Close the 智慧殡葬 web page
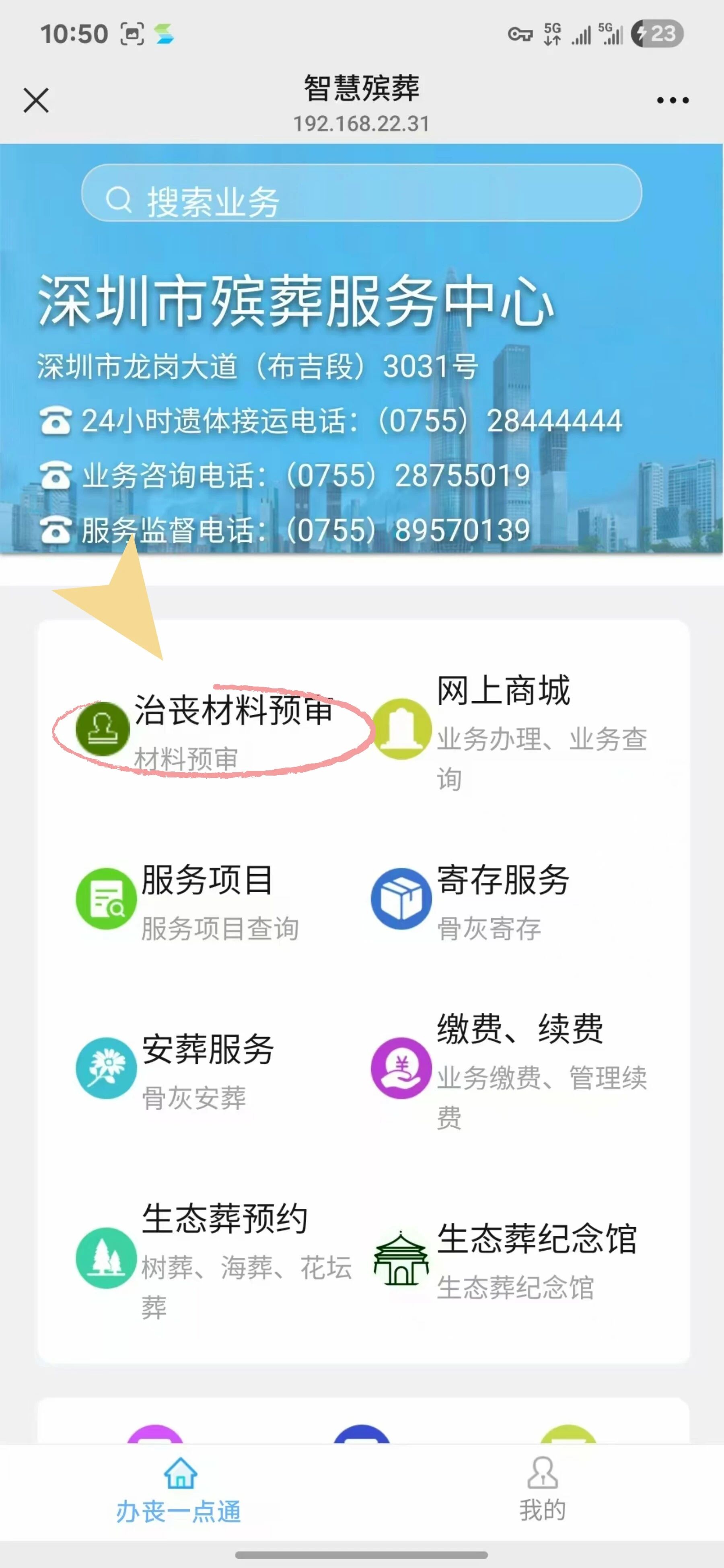The height and width of the screenshot is (1568, 724). [36, 100]
